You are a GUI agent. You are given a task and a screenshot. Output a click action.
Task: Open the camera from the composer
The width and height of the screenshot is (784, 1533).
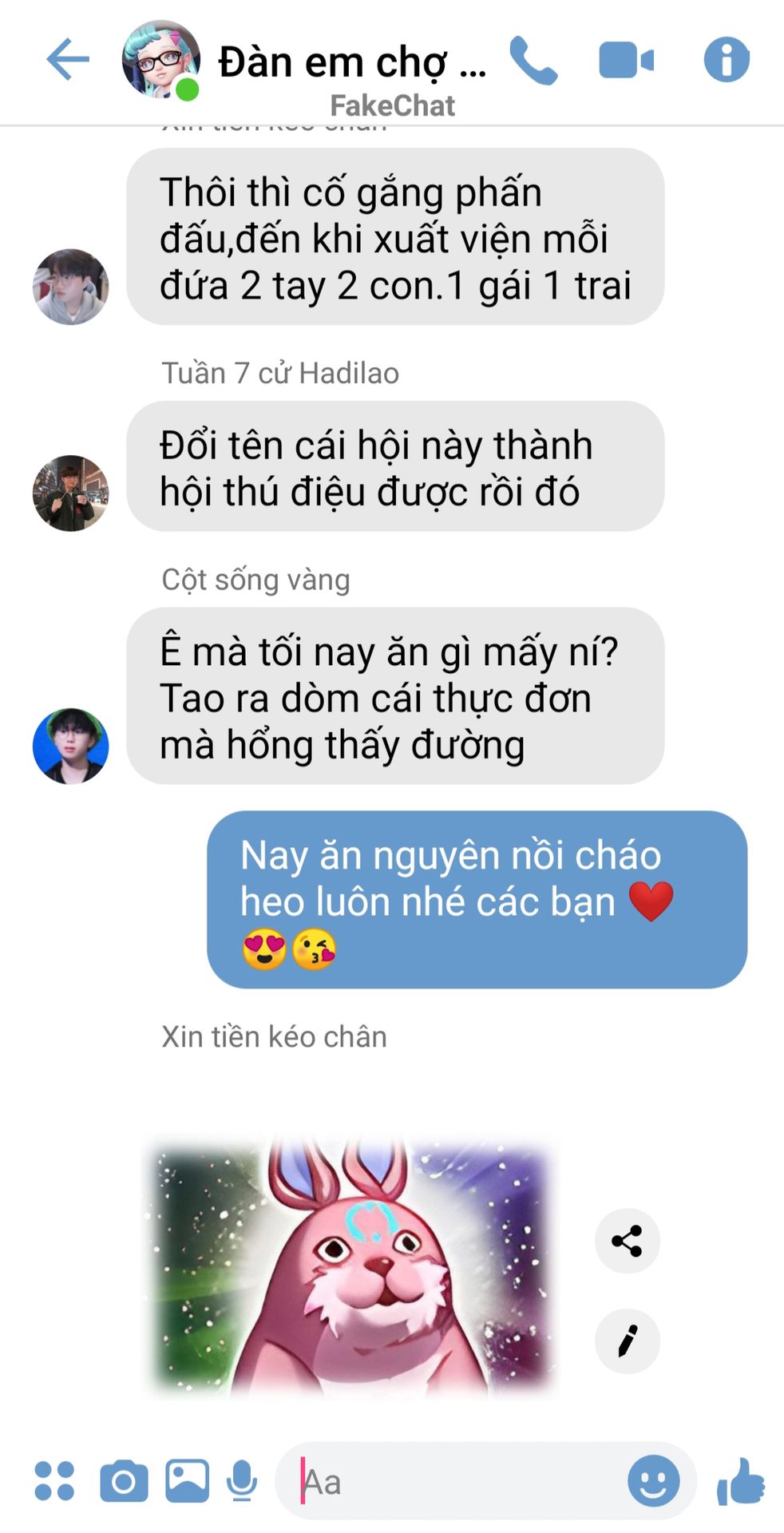124,1481
